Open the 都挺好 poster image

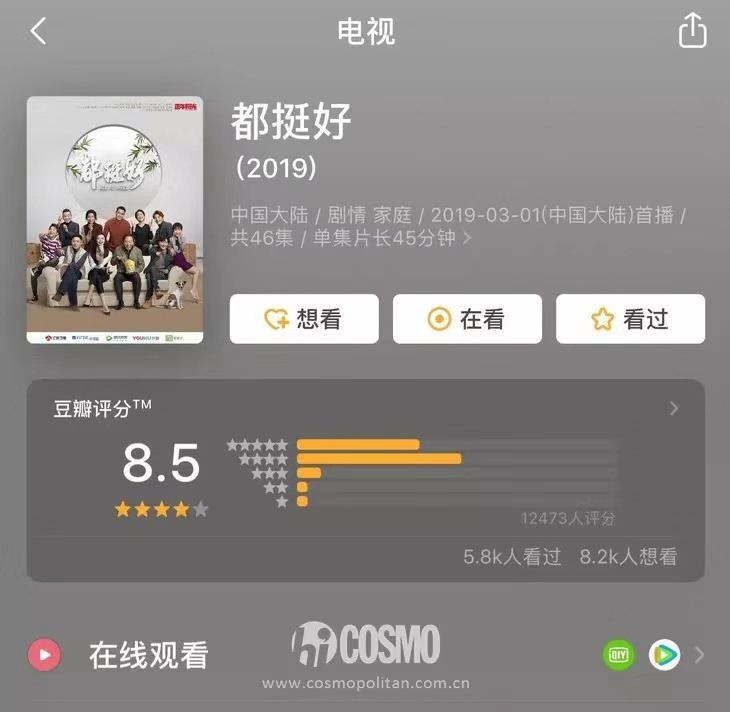(115, 220)
